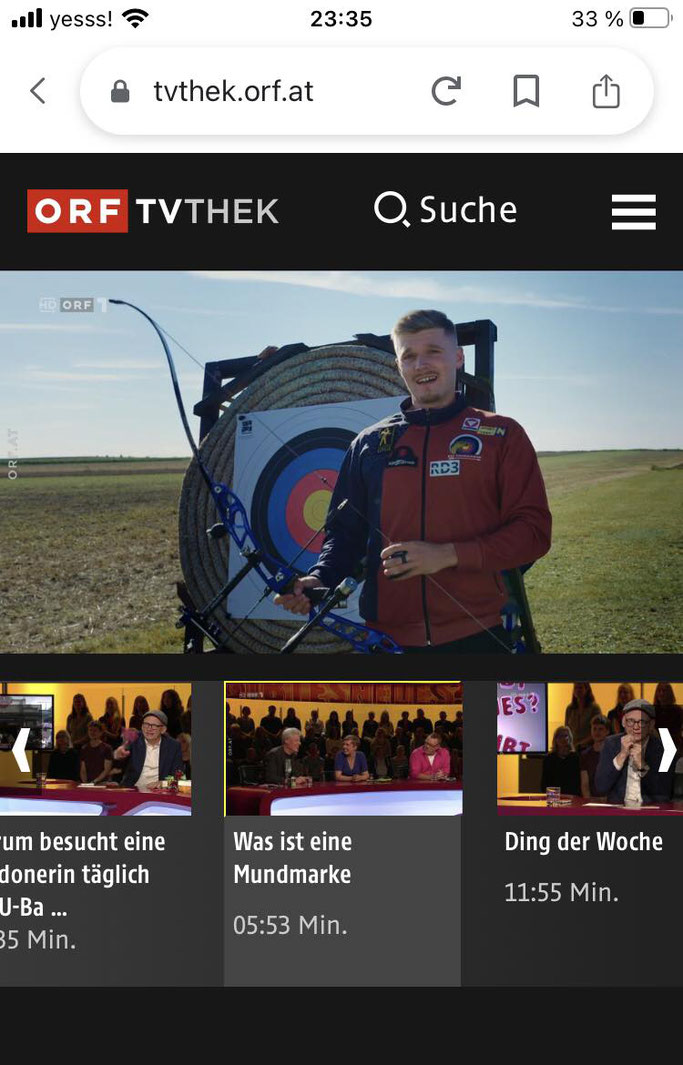Show next clips in carousel

coord(666,750)
